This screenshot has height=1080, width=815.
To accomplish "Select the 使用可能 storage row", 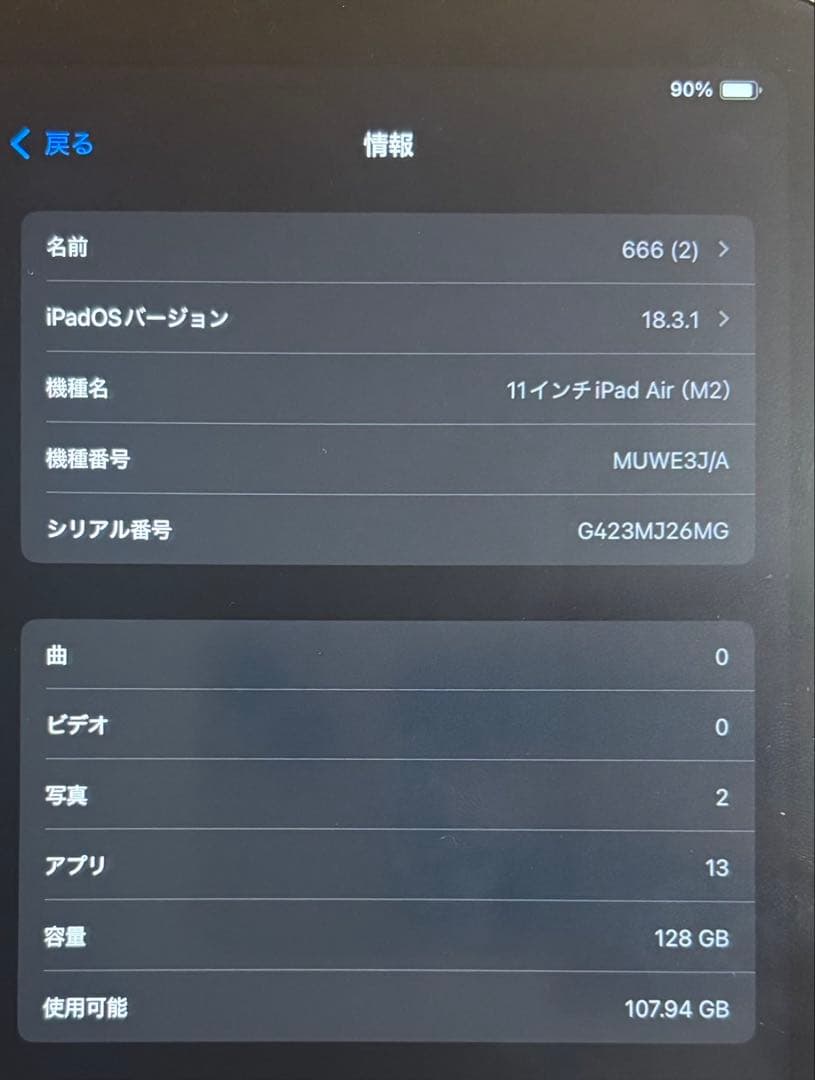I will [400, 1009].
